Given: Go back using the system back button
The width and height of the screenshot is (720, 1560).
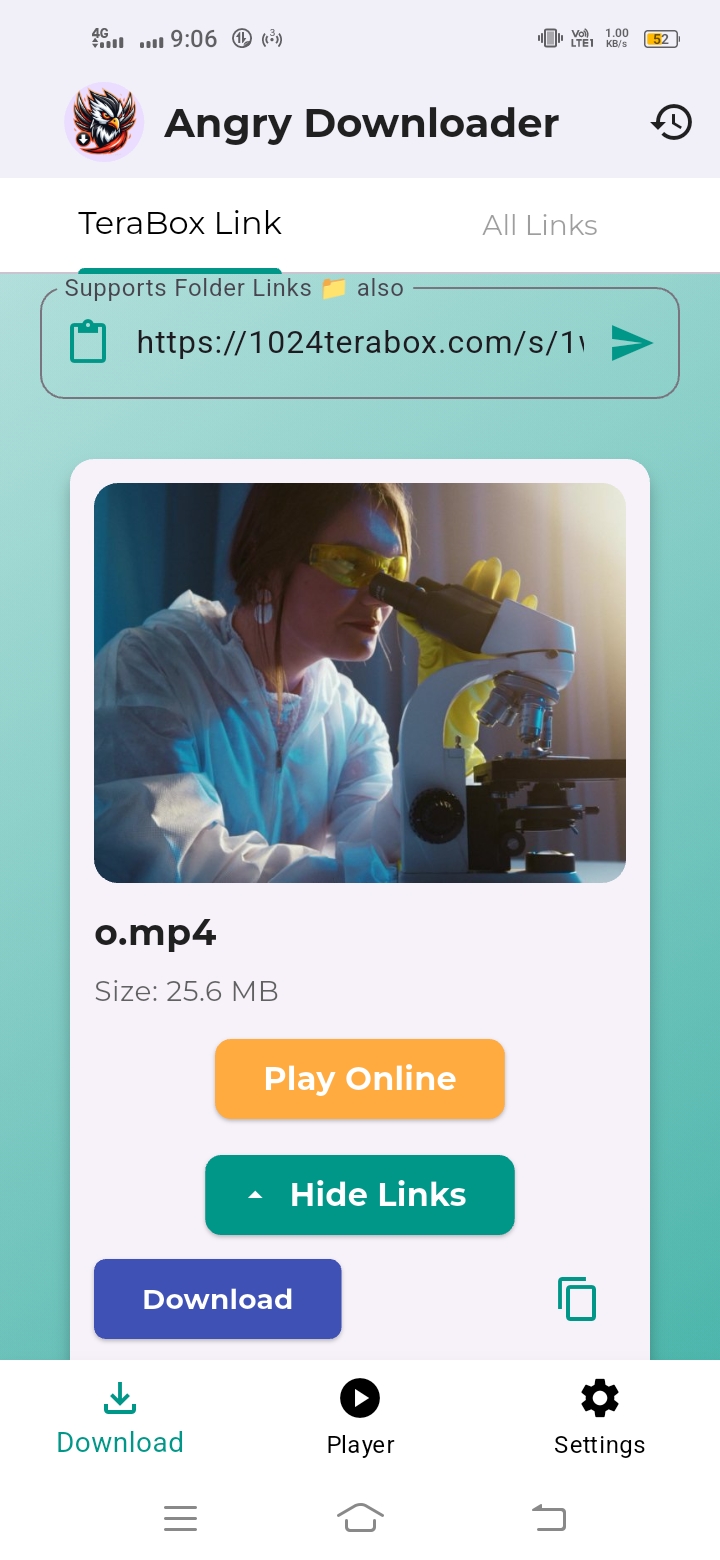Looking at the screenshot, I should coord(549,1518).
